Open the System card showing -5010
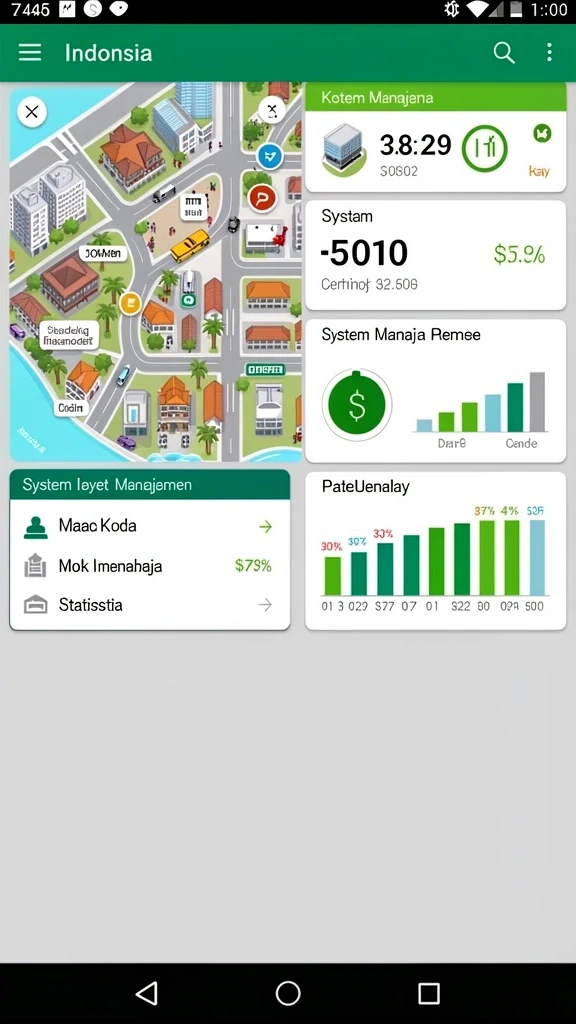This screenshot has width=576, height=1024. (x=436, y=255)
